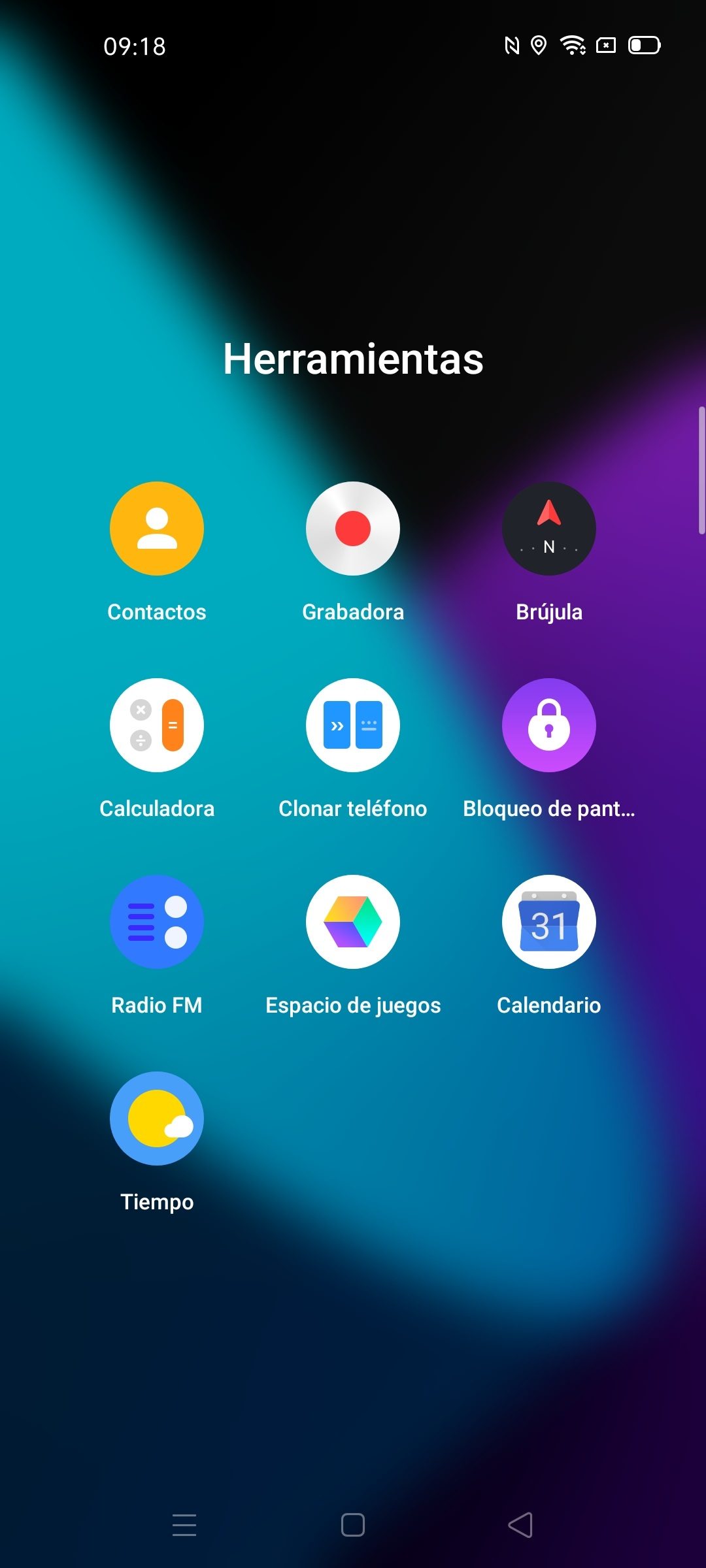Image resolution: width=706 pixels, height=1568 pixels.
Task: Launch the Grabadora recorder app
Action: tap(353, 529)
